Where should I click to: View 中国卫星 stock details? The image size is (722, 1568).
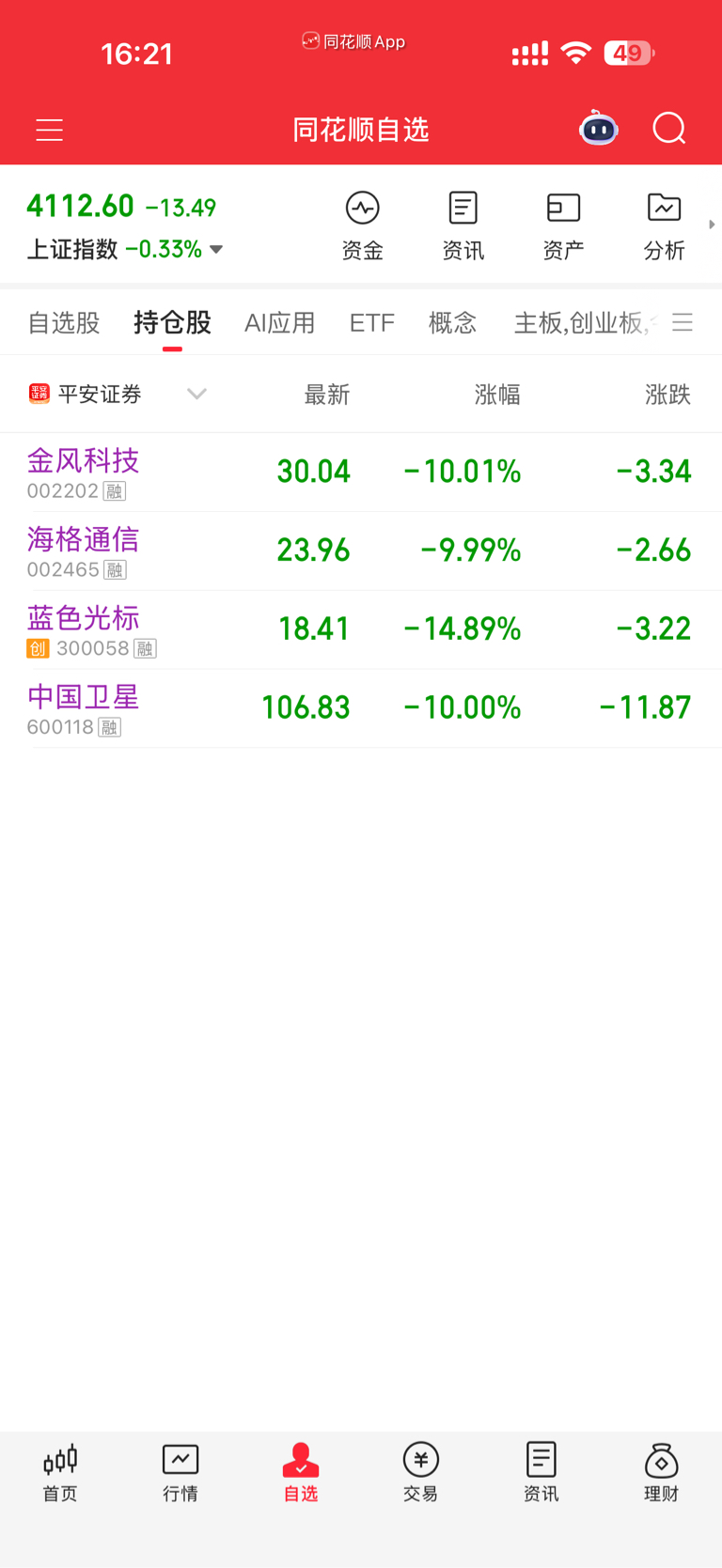coord(361,709)
